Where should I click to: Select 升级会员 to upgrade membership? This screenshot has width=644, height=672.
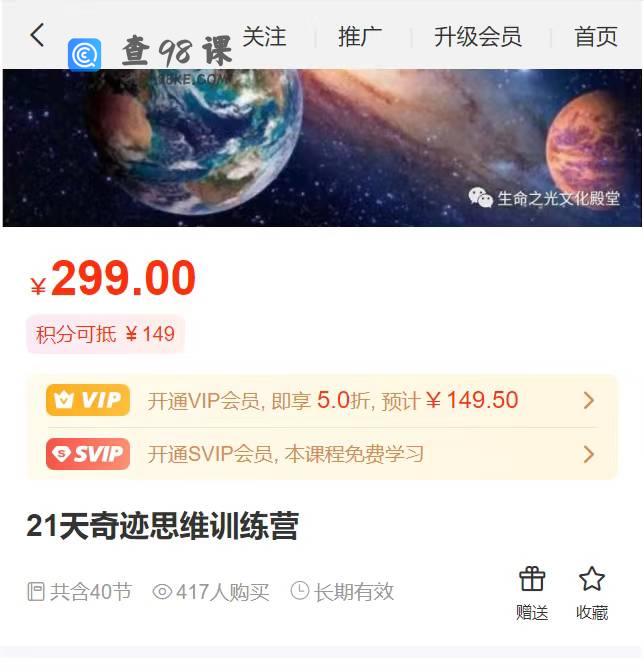tap(477, 37)
